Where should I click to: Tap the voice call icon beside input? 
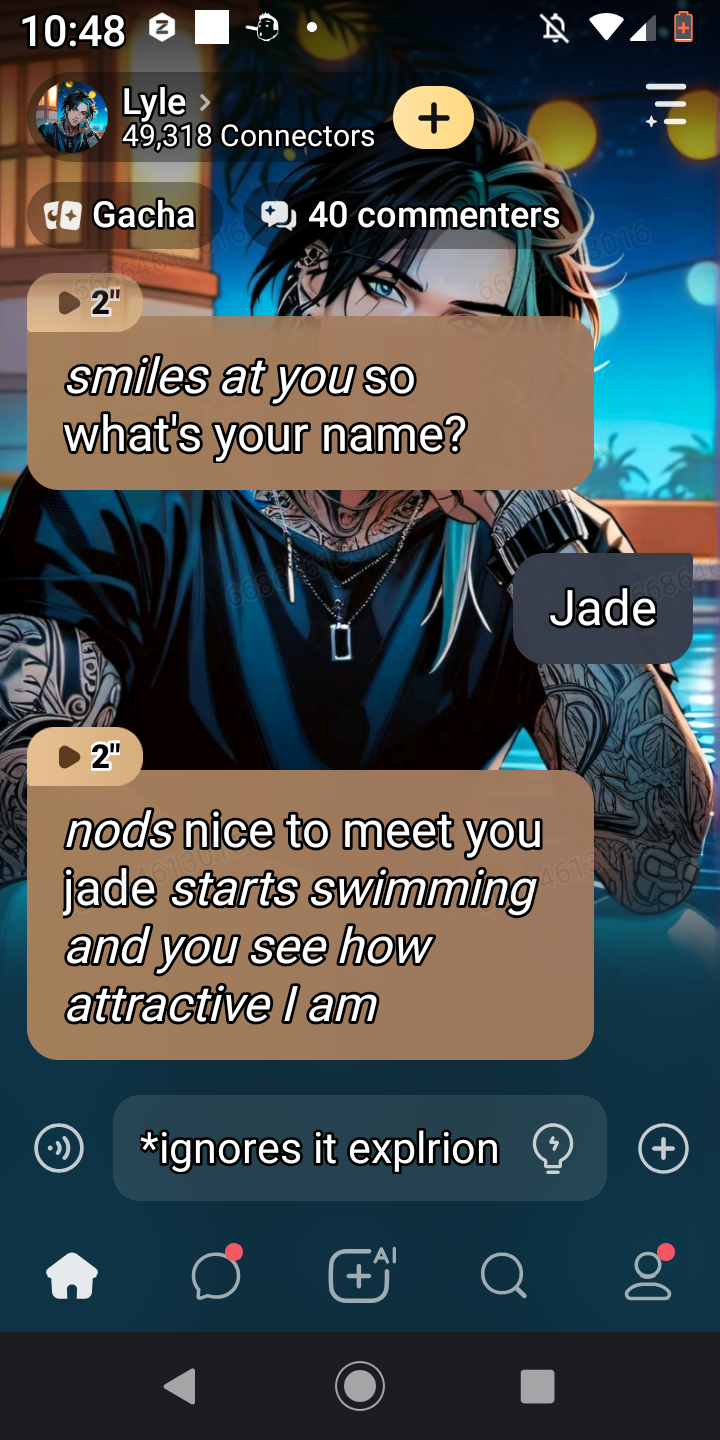pyautogui.click(x=59, y=1148)
